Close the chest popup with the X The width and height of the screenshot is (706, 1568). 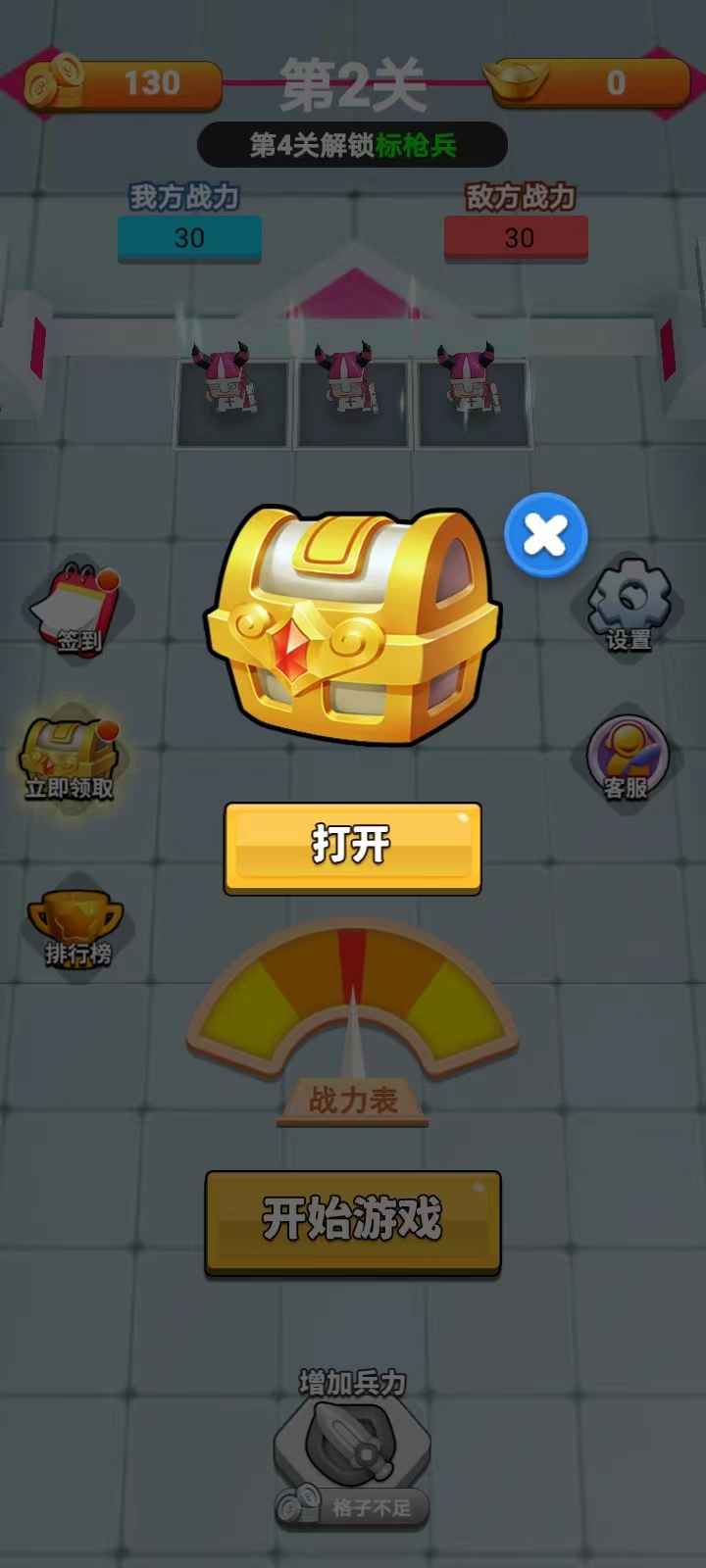click(545, 535)
